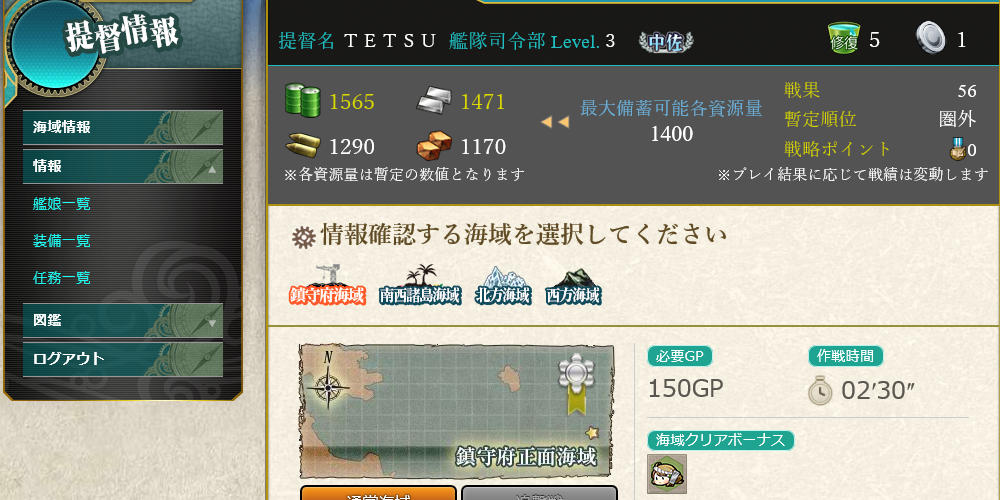Select the 鎮守府海域 sea area tab
This screenshot has height=500, width=1000.
point(327,286)
